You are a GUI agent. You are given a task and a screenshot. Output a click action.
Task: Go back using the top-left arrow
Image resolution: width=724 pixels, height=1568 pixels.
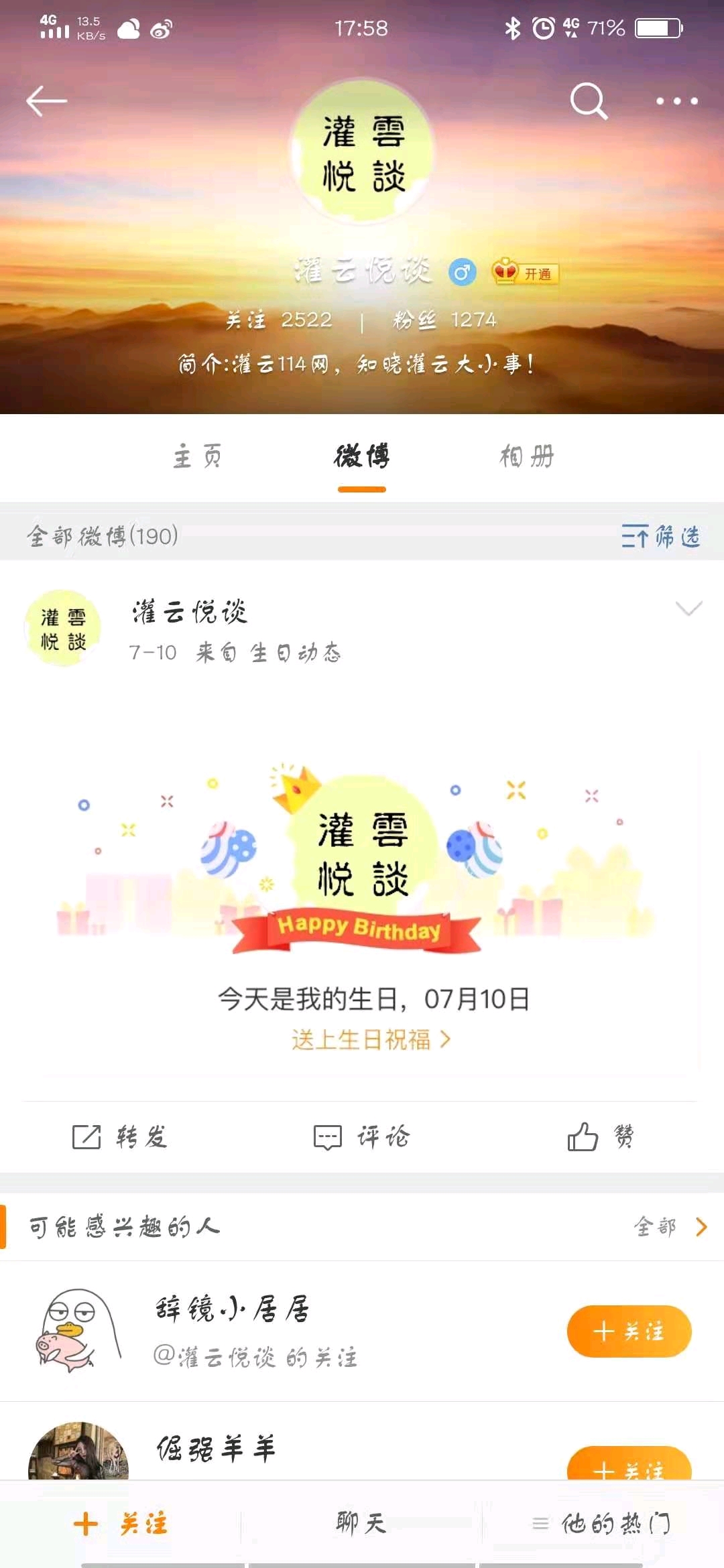point(46,101)
